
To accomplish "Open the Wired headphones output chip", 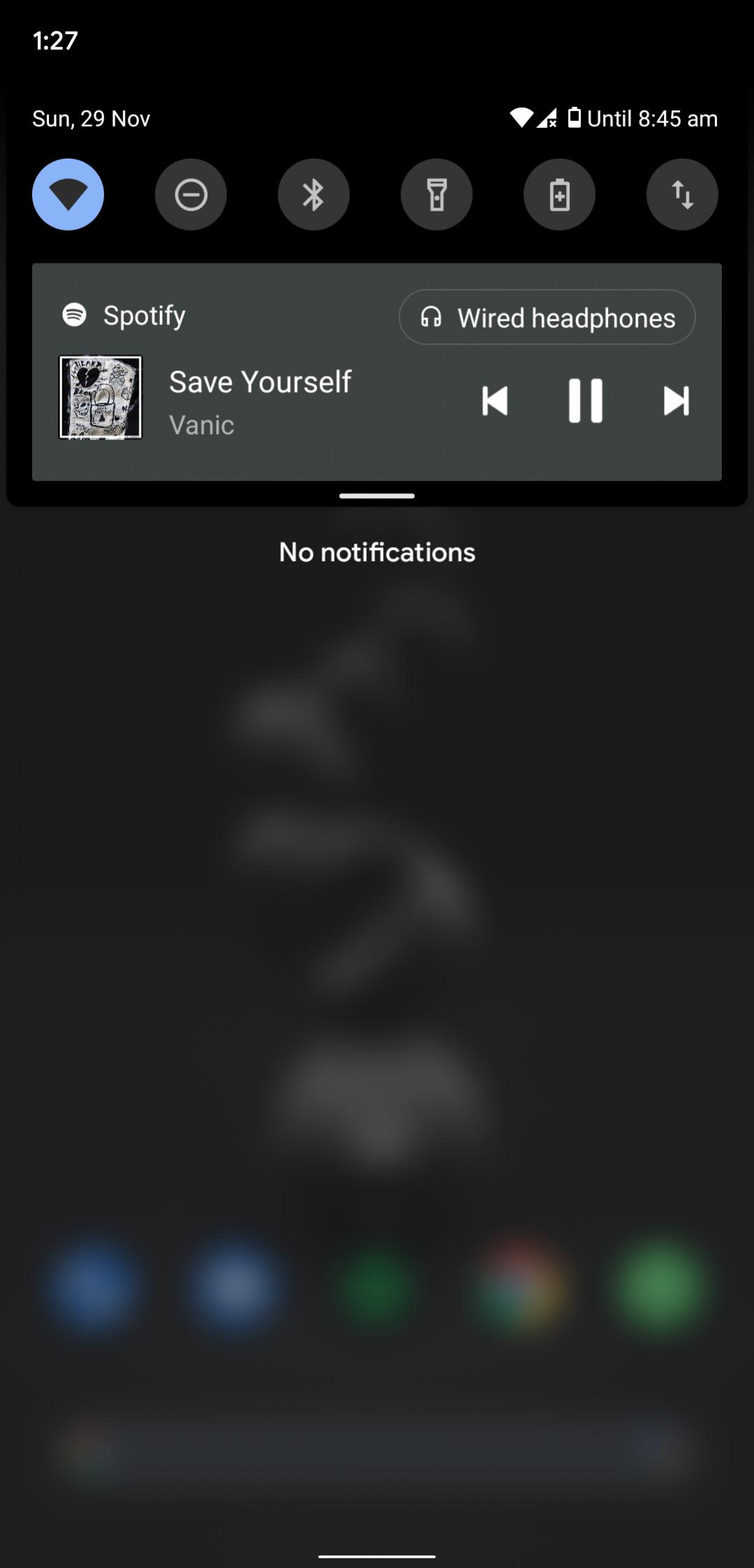I will pos(547,317).
